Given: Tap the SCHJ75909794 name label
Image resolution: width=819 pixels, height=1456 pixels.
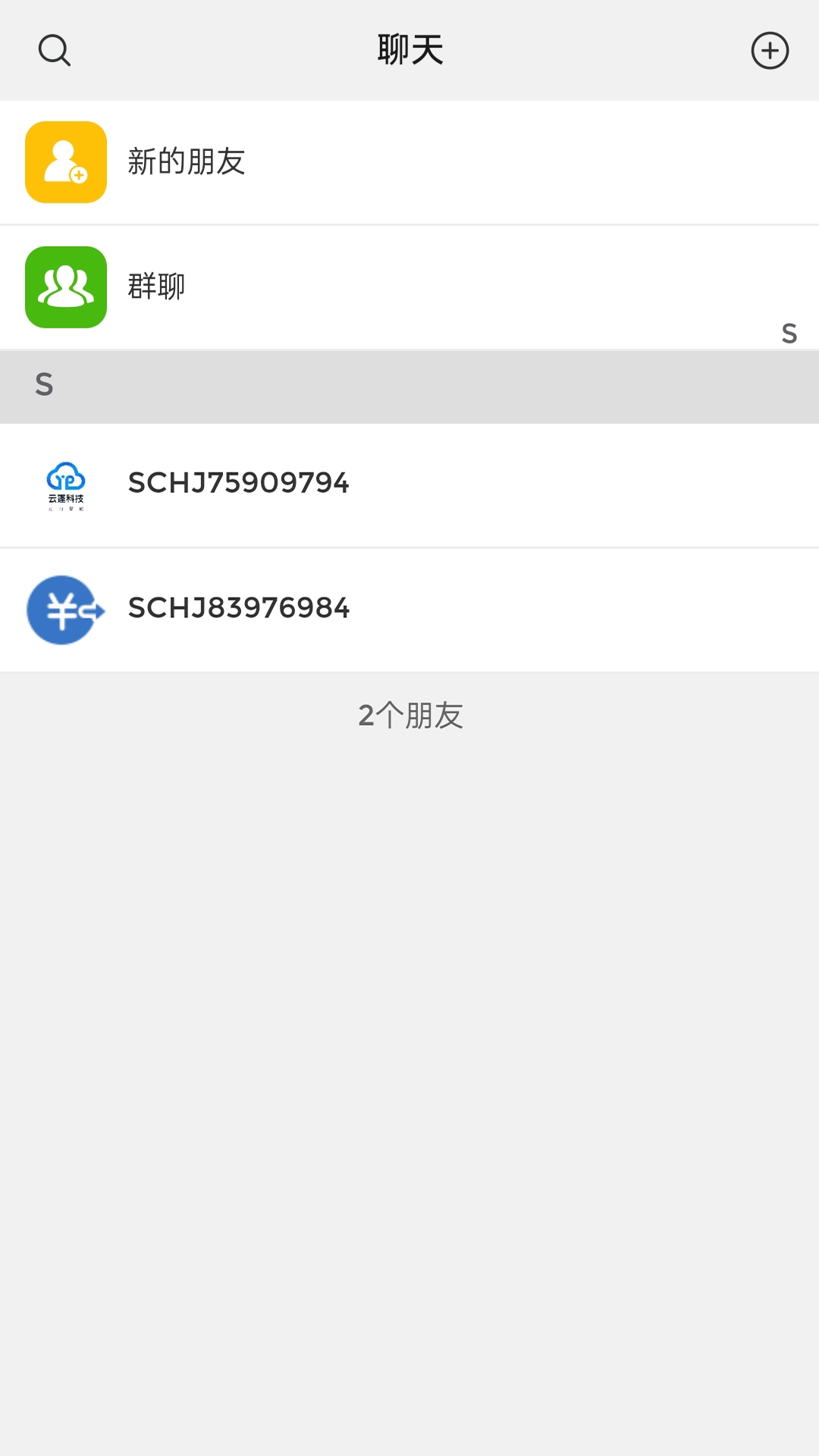Looking at the screenshot, I should coord(237,482).
